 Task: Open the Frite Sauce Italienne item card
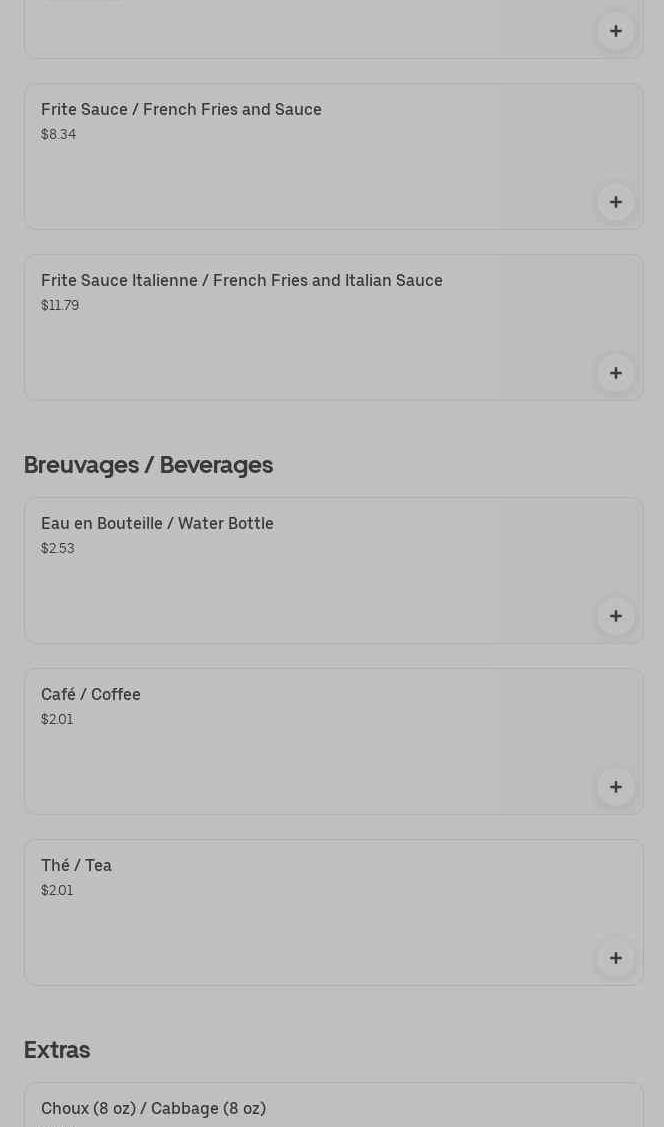[333, 328]
